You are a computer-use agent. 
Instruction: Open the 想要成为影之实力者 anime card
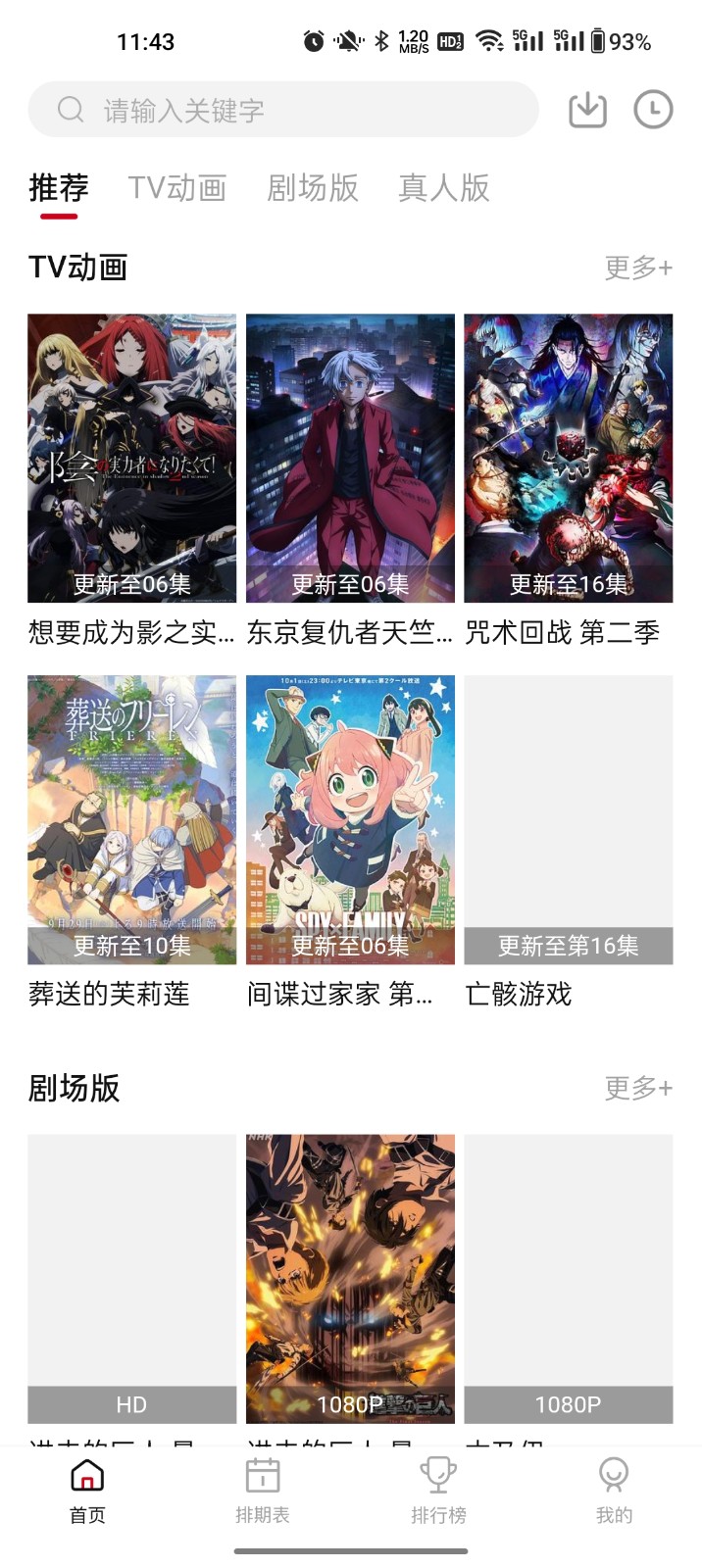tap(131, 459)
